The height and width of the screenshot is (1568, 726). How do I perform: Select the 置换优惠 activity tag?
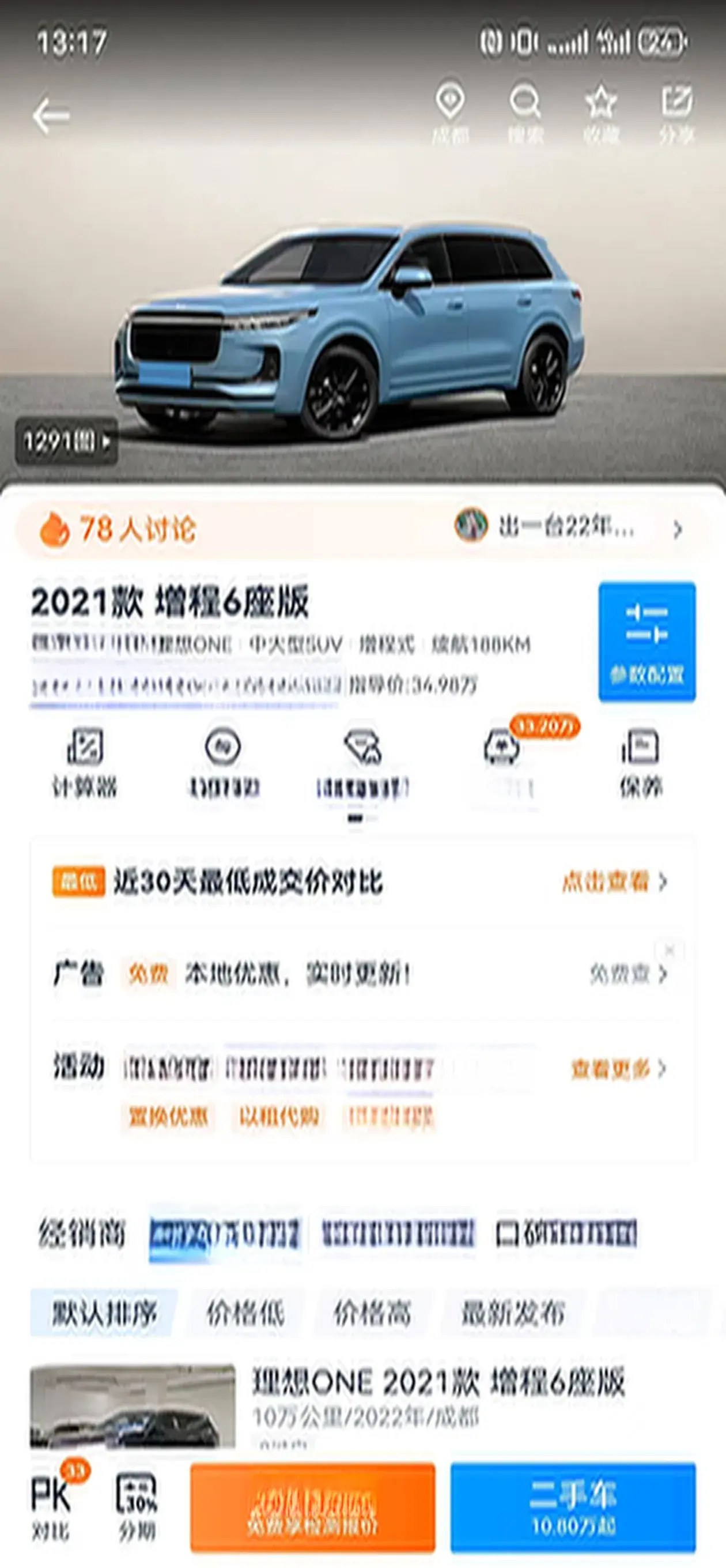click(168, 1117)
